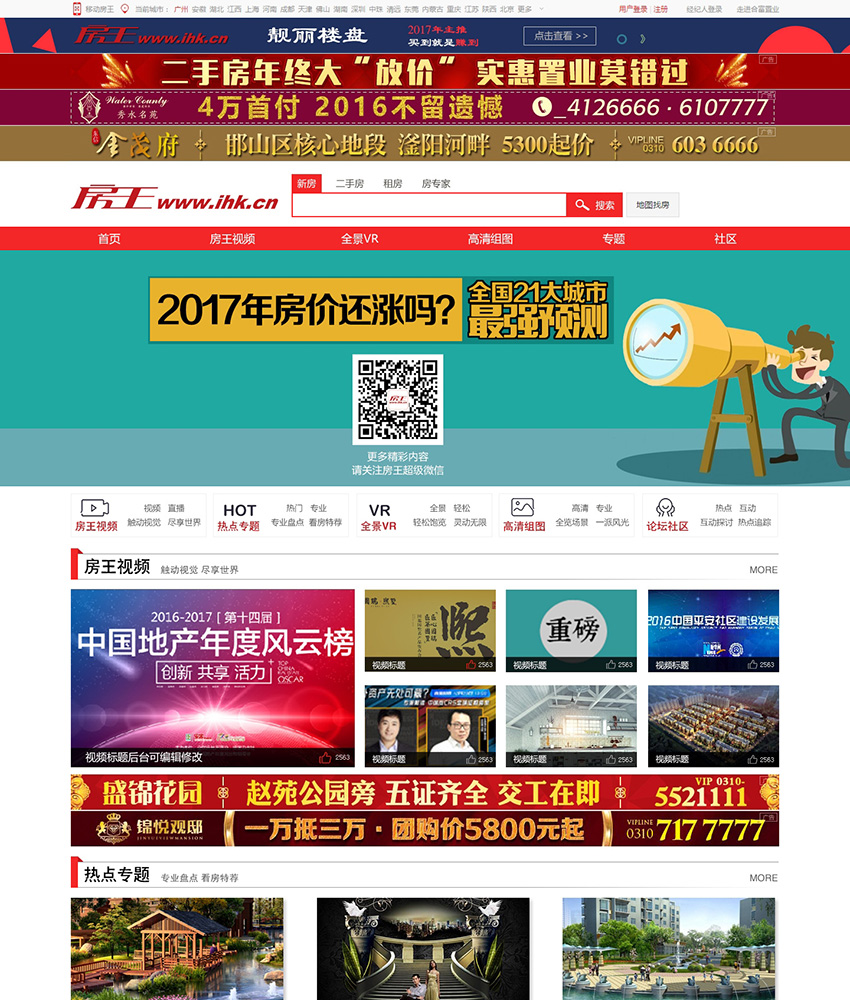Open 用户登录 user login link

point(632,8)
